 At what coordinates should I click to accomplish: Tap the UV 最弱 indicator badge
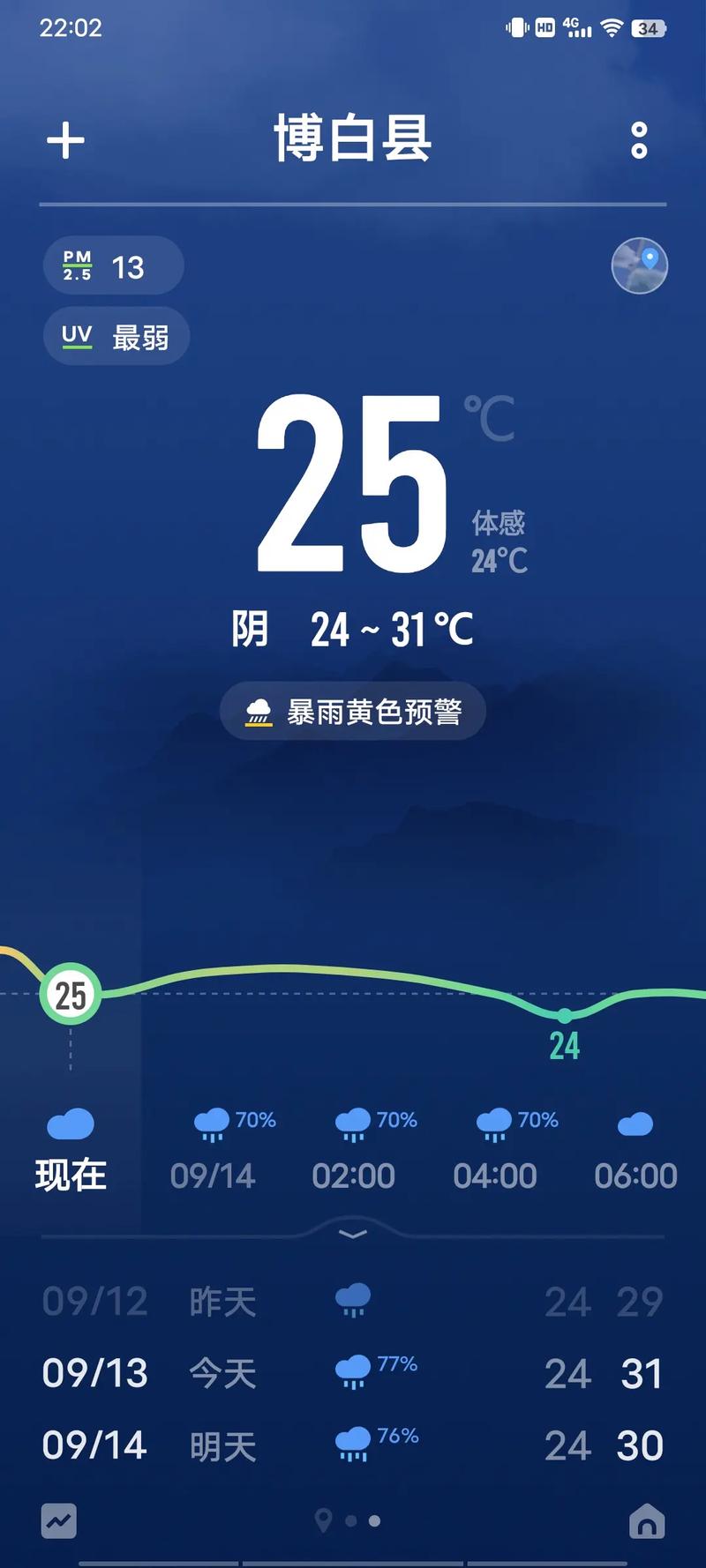(x=116, y=336)
